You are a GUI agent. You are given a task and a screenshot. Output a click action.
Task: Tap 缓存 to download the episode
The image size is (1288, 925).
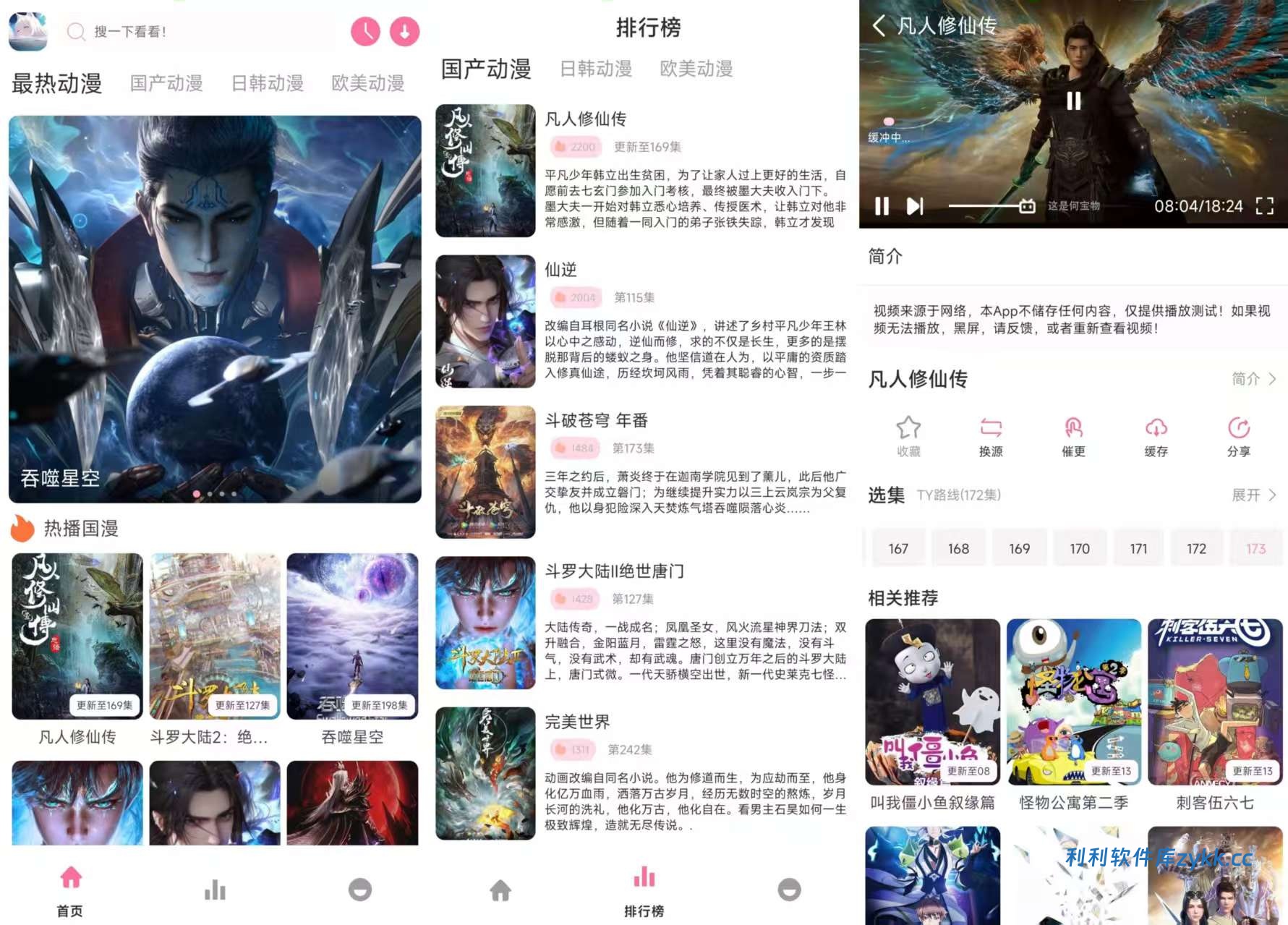click(1156, 436)
